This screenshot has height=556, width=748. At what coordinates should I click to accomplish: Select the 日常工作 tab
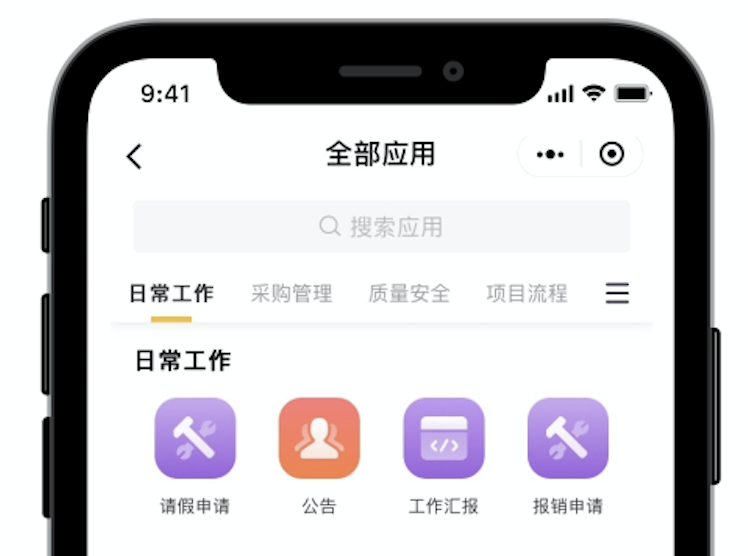171,293
